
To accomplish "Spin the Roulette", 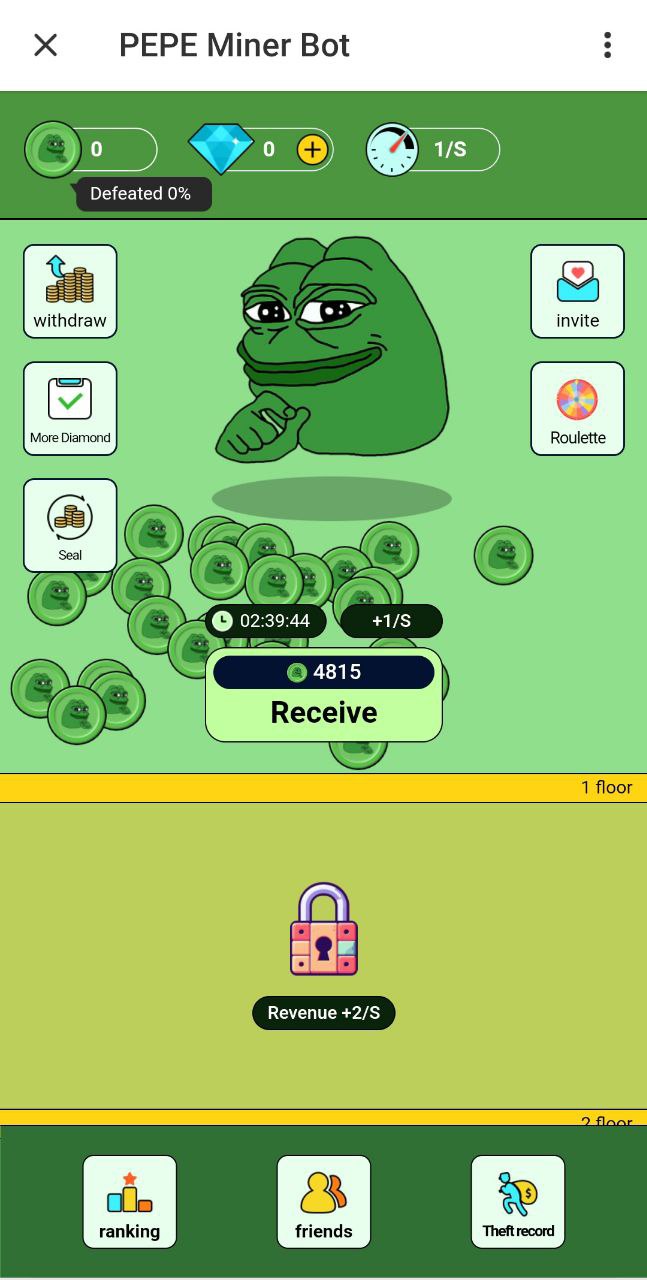I will [577, 408].
